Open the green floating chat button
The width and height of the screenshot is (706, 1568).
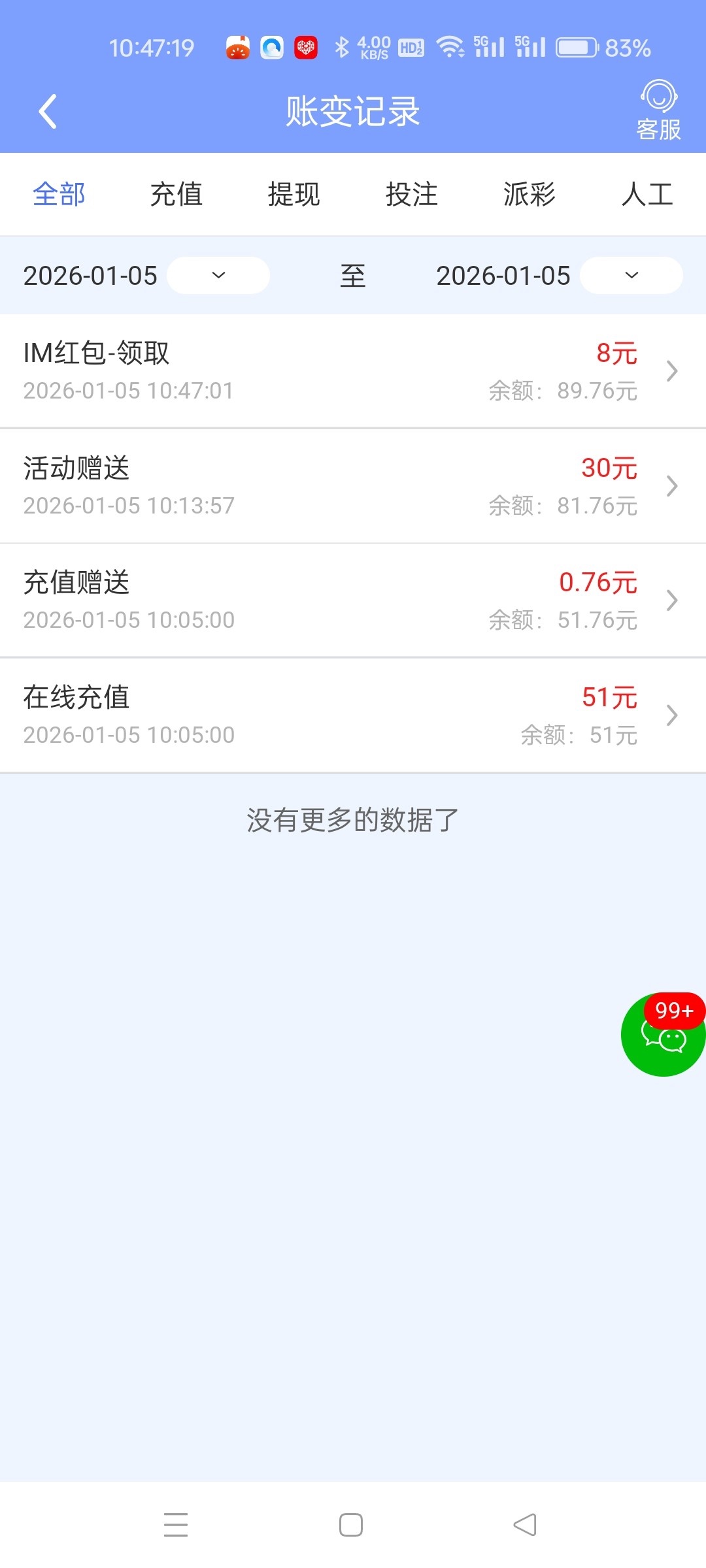pyautogui.click(x=663, y=1035)
